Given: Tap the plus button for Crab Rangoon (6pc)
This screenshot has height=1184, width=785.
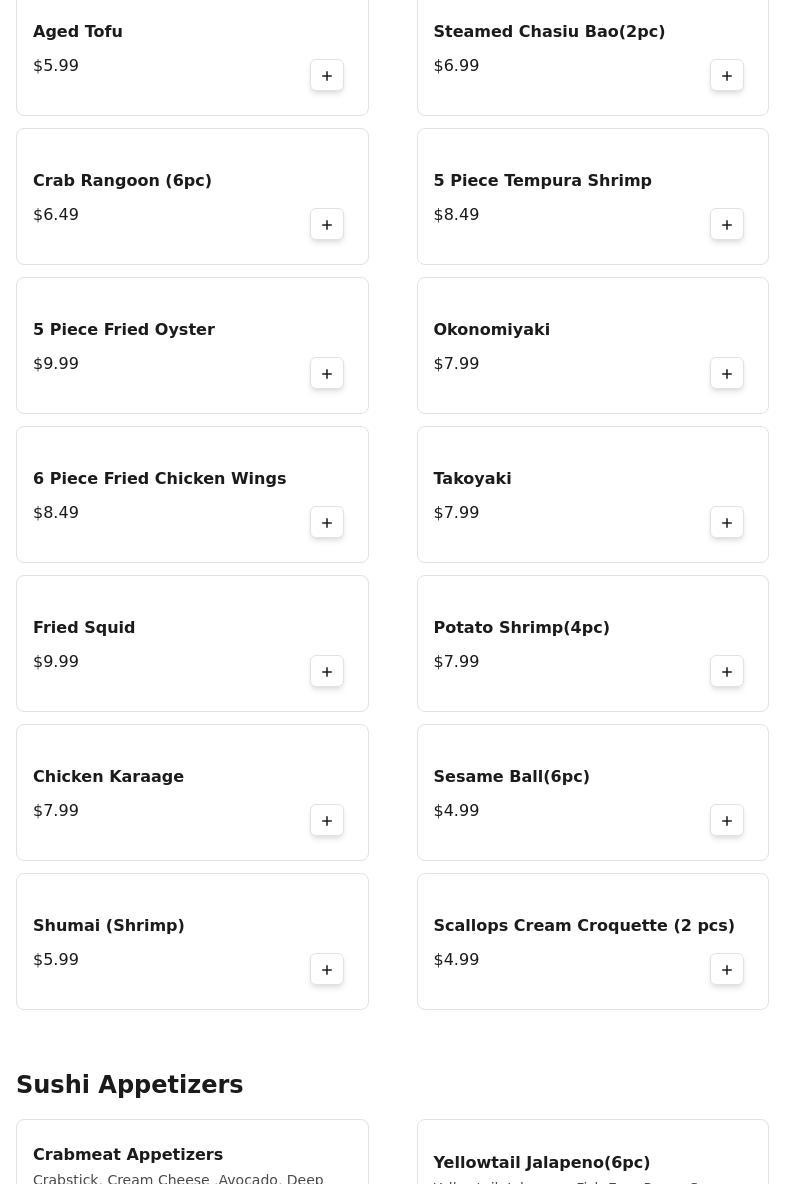Looking at the screenshot, I should click(x=327, y=225).
